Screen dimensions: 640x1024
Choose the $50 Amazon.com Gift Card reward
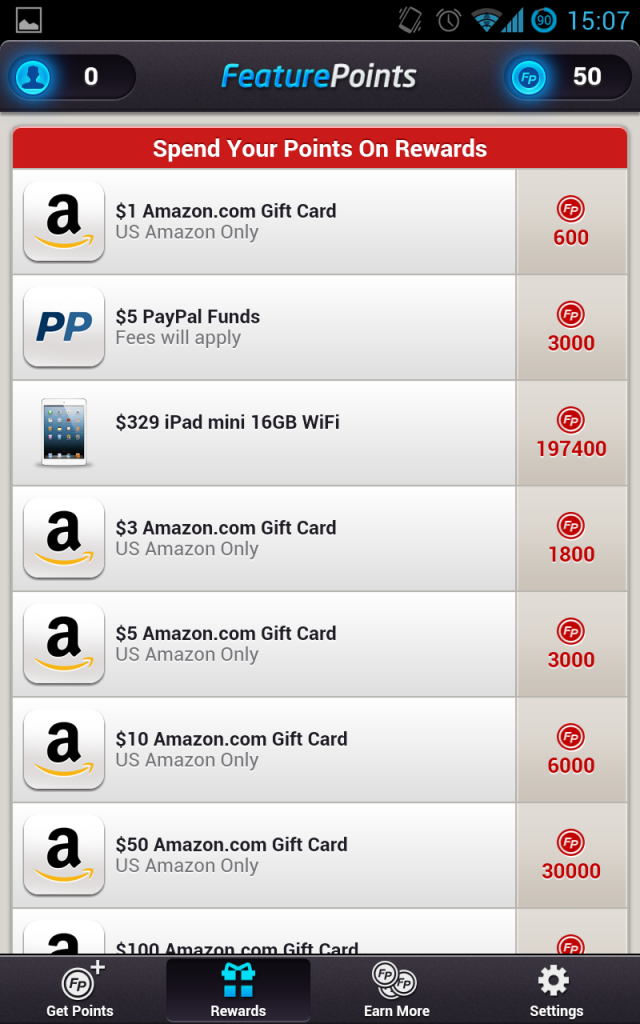pos(320,856)
